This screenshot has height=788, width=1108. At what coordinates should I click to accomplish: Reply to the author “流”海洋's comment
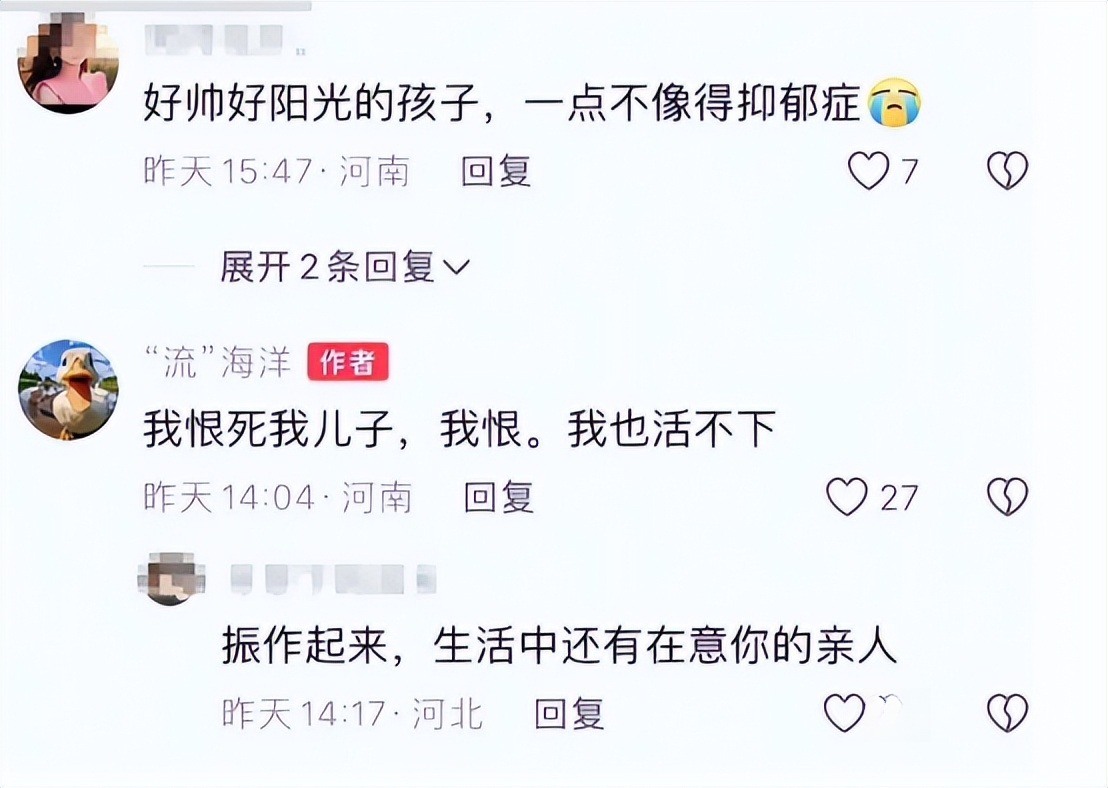499,496
